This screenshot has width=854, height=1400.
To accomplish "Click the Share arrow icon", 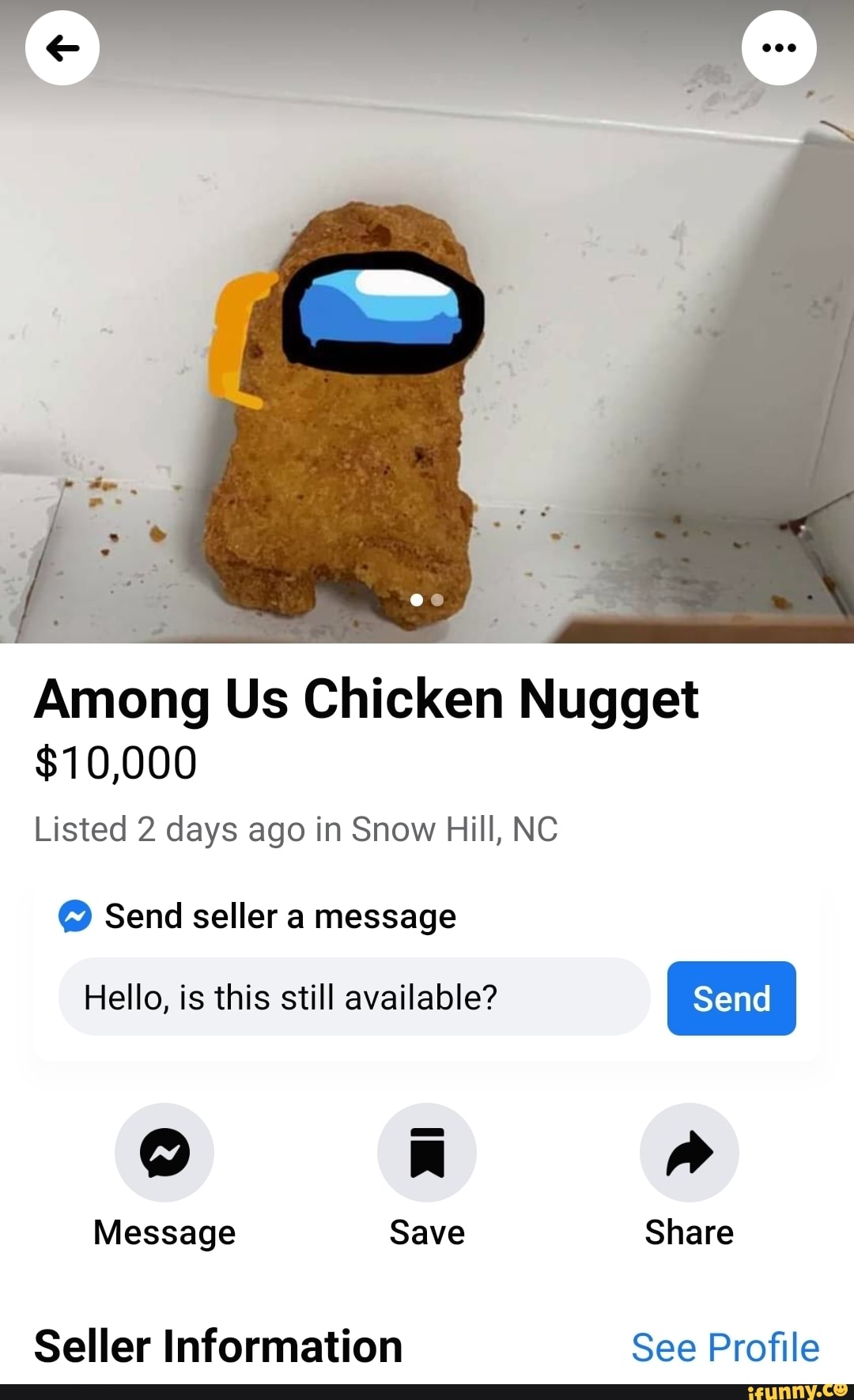I will pyautogui.click(x=689, y=1152).
